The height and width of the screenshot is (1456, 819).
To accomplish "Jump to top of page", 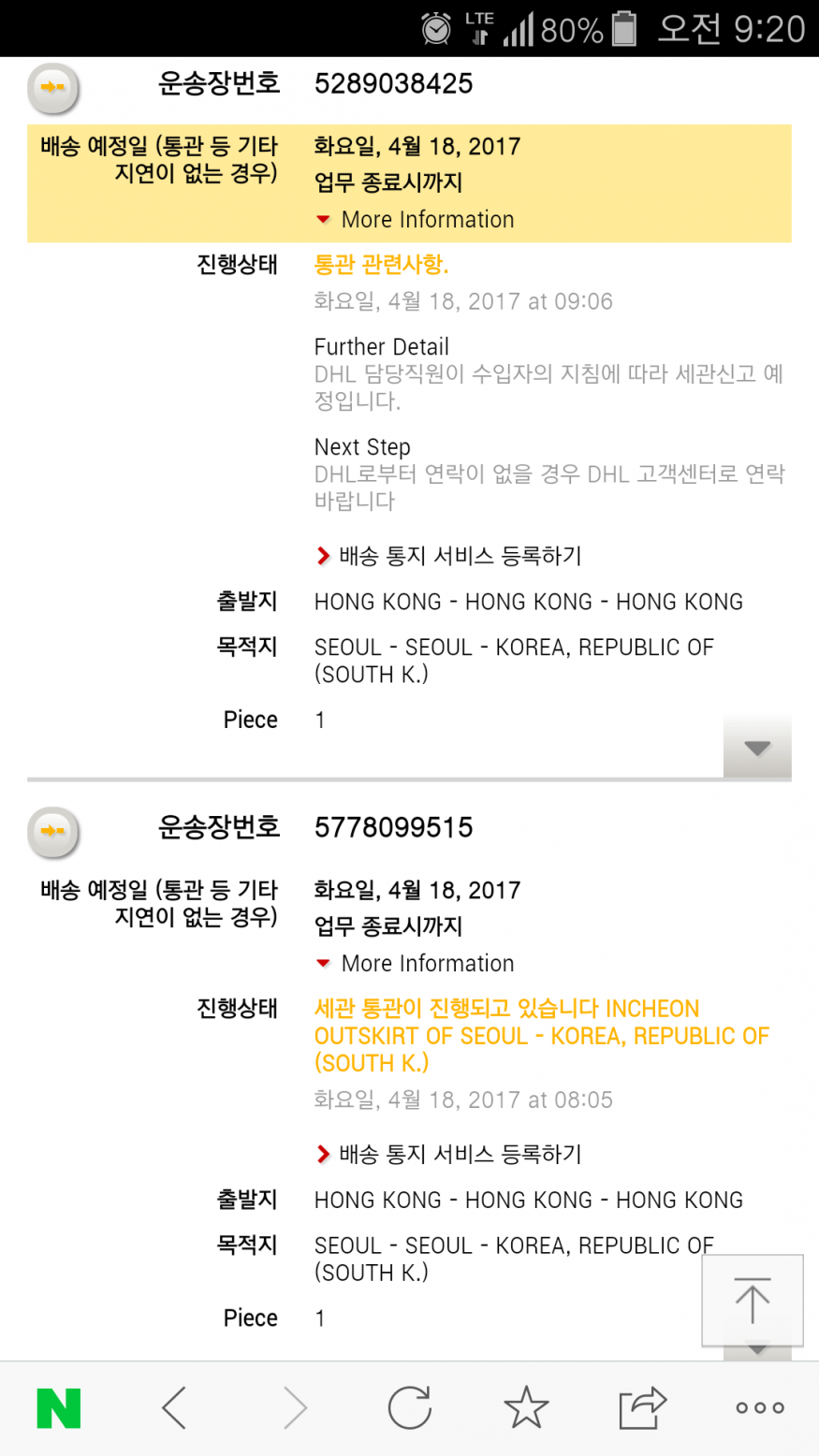I will click(x=752, y=1300).
